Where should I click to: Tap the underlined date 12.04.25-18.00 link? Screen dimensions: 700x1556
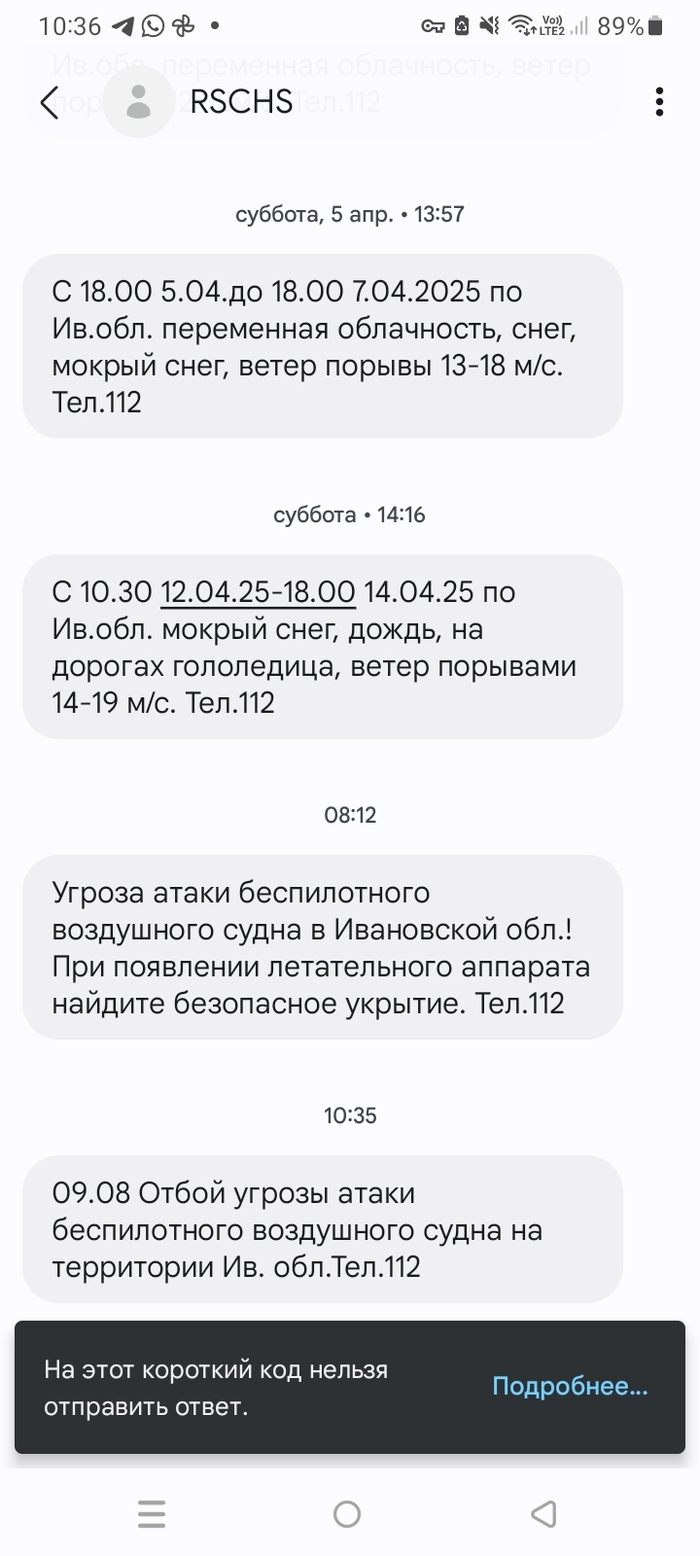pos(258,592)
